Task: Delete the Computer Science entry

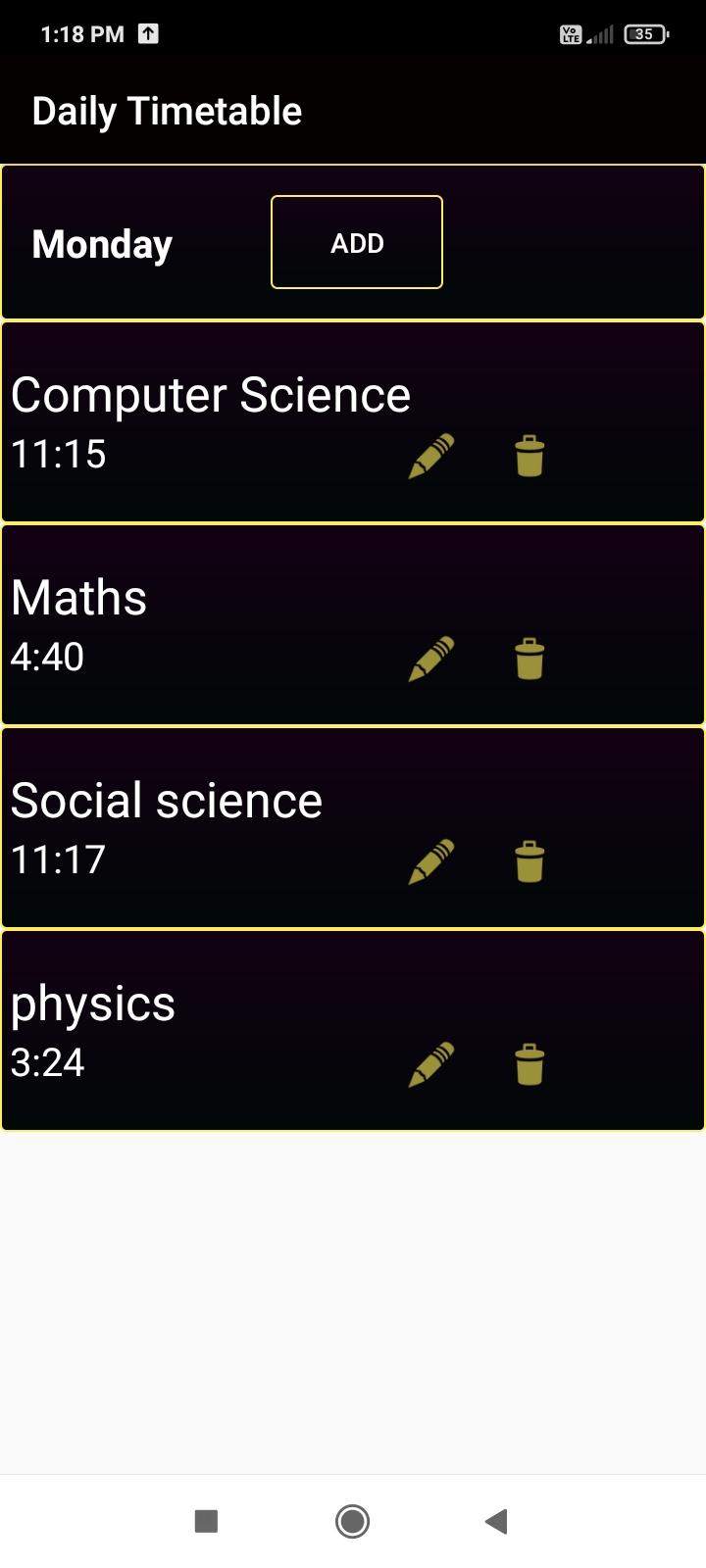Action: pos(529,457)
